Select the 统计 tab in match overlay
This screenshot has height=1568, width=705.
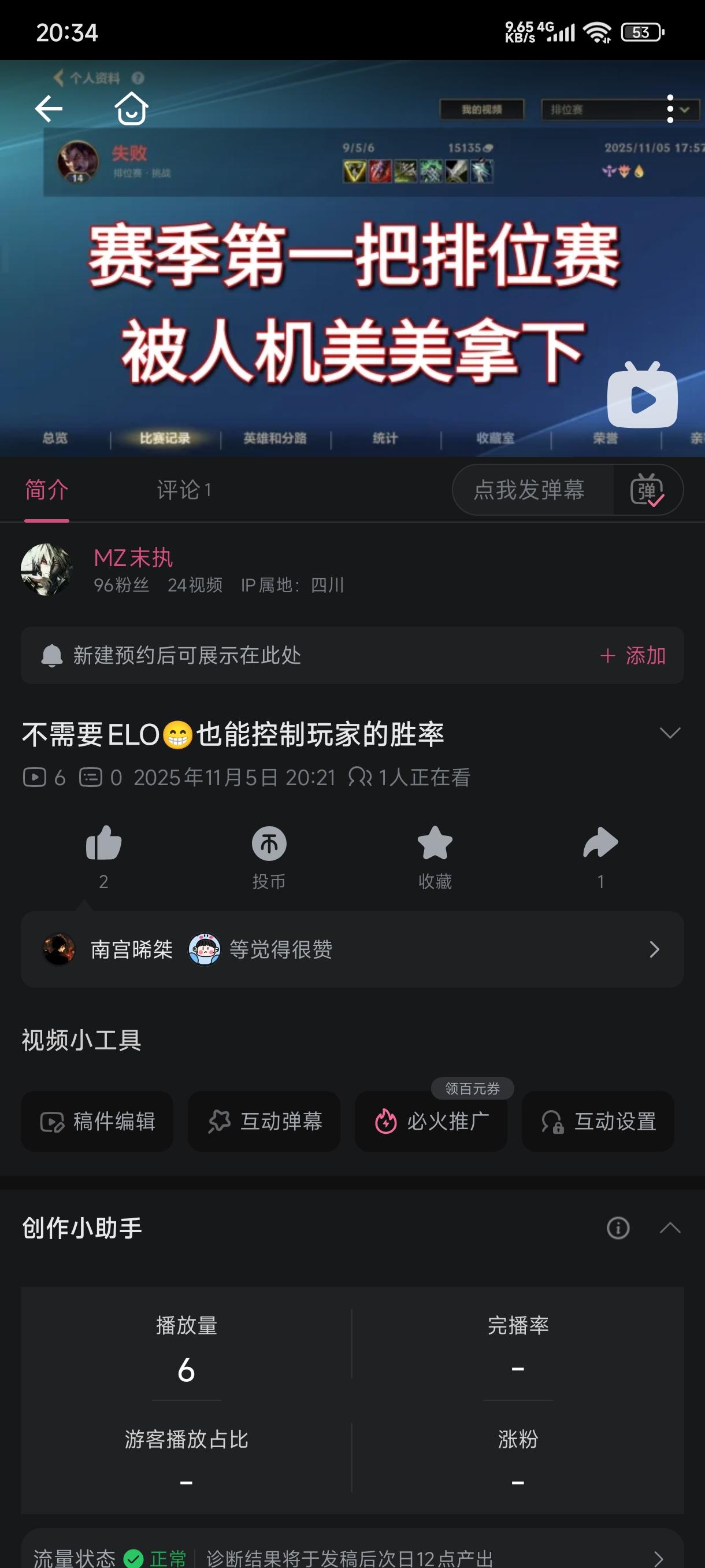tap(383, 438)
